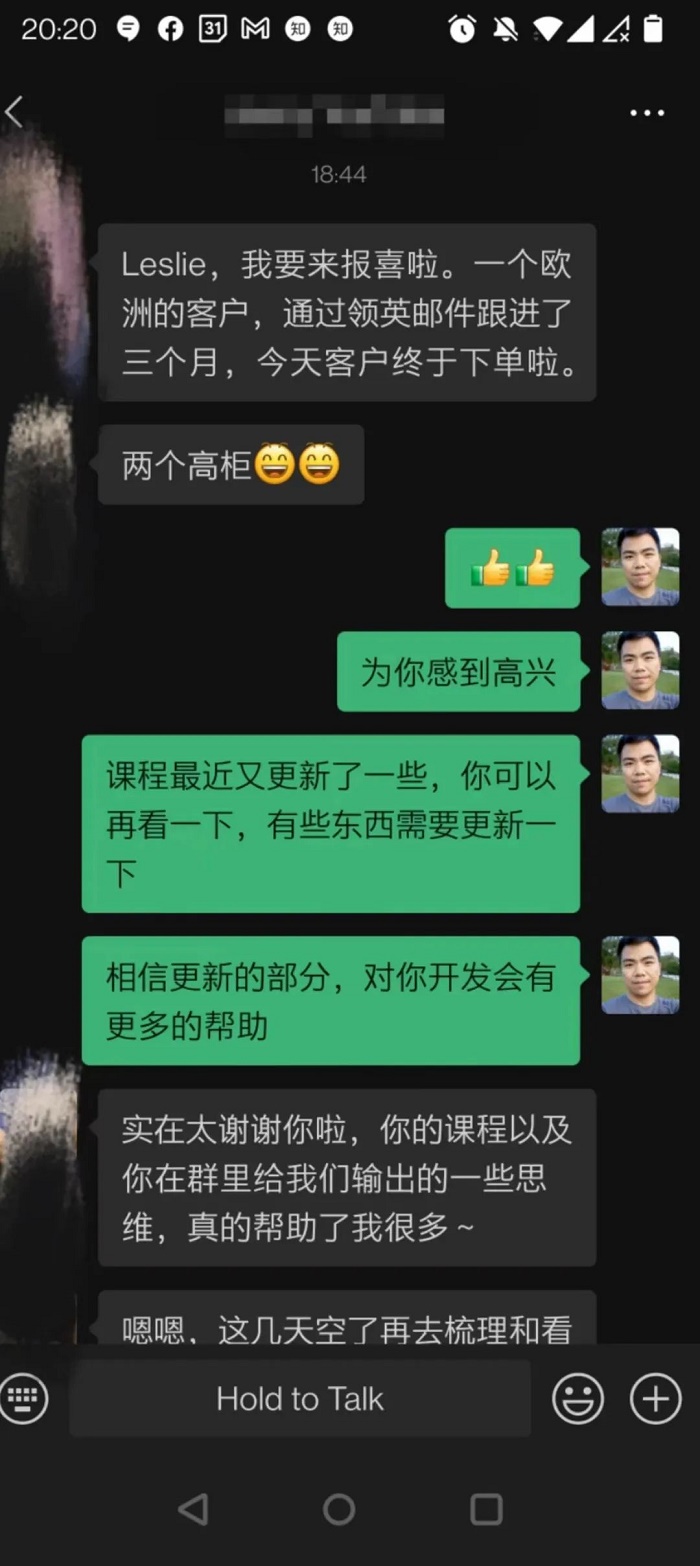Viewport: 700px width, 1566px height.
Task: Switch to keyboard input mode
Action: 24,1398
